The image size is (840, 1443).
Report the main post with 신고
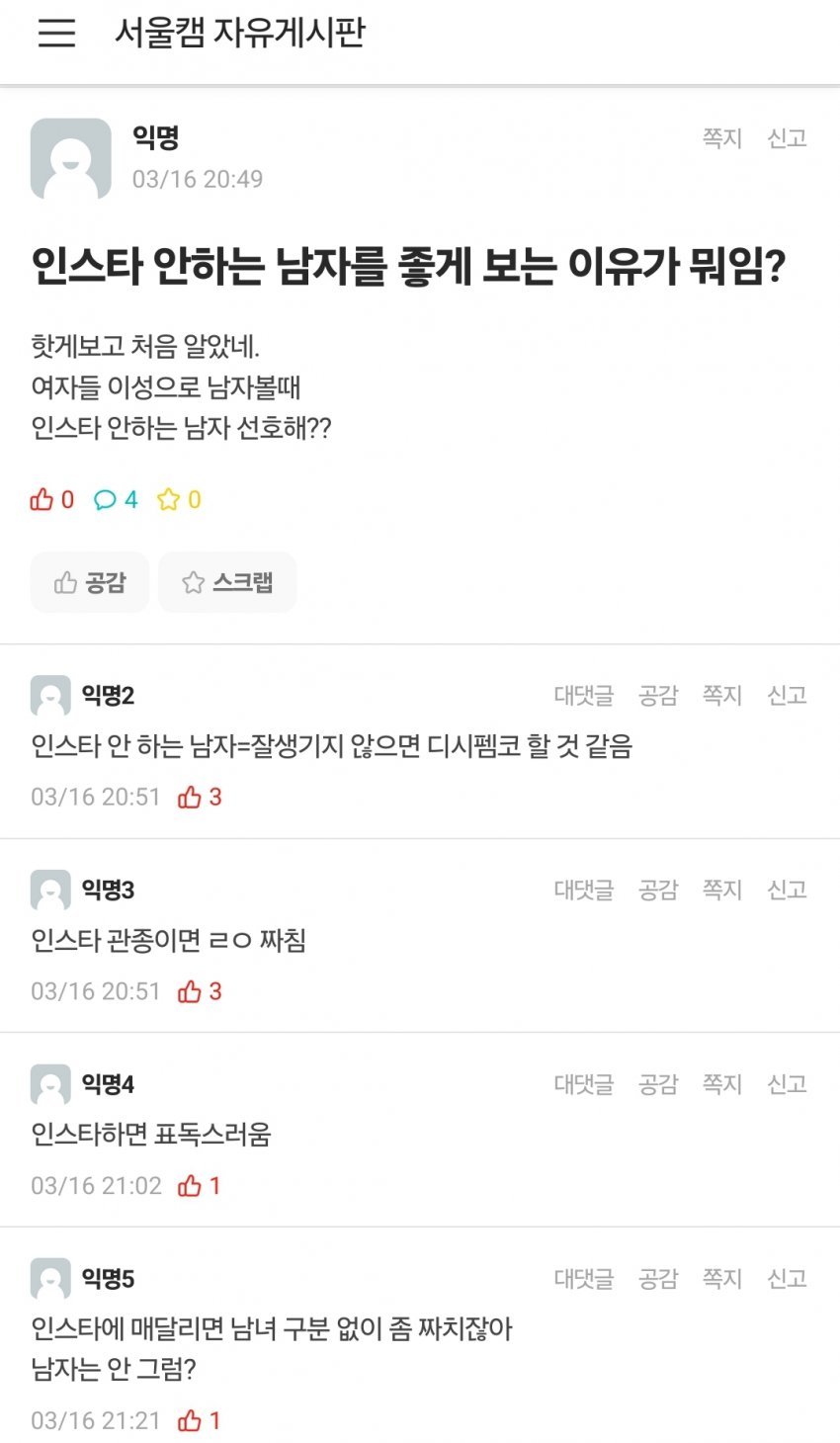click(787, 138)
